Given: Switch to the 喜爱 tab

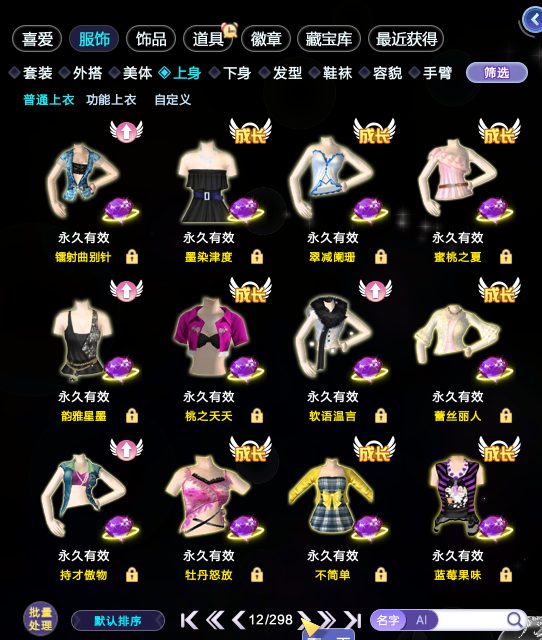Looking at the screenshot, I should (37, 39).
